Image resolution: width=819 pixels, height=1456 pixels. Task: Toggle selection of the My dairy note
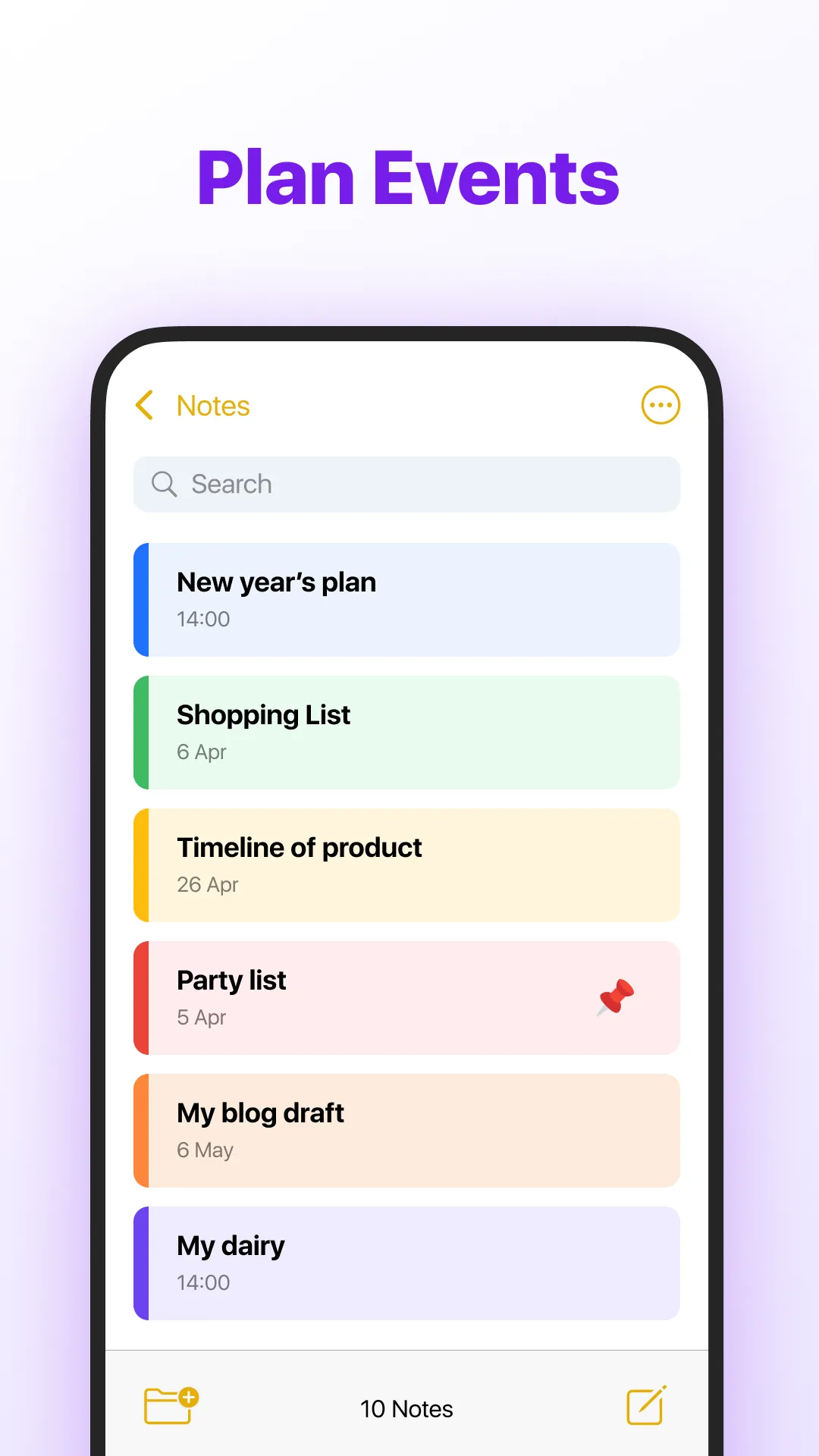pyautogui.click(x=407, y=1261)
